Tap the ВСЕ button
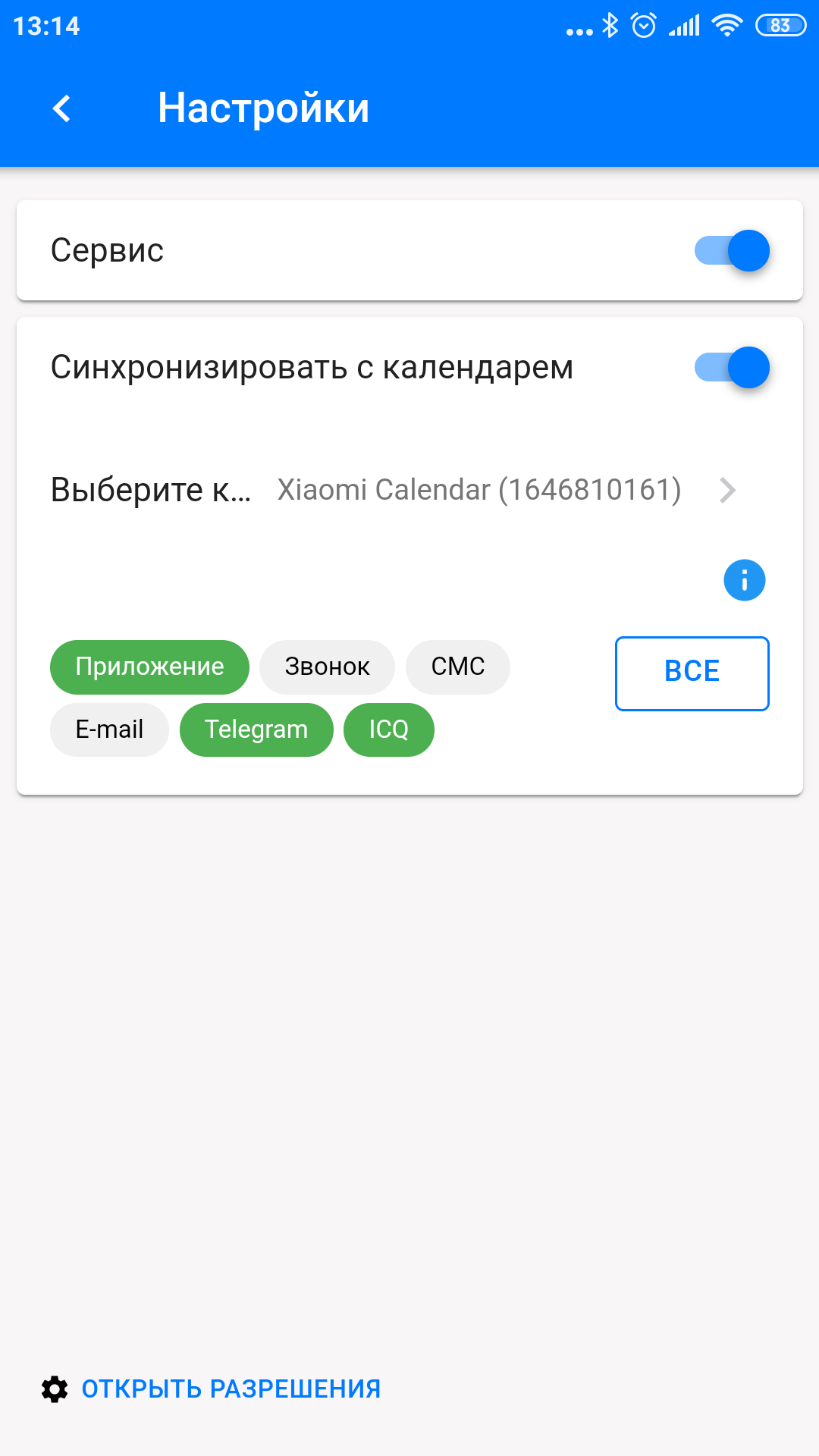 pyautogui.click(x=692, y=673)
